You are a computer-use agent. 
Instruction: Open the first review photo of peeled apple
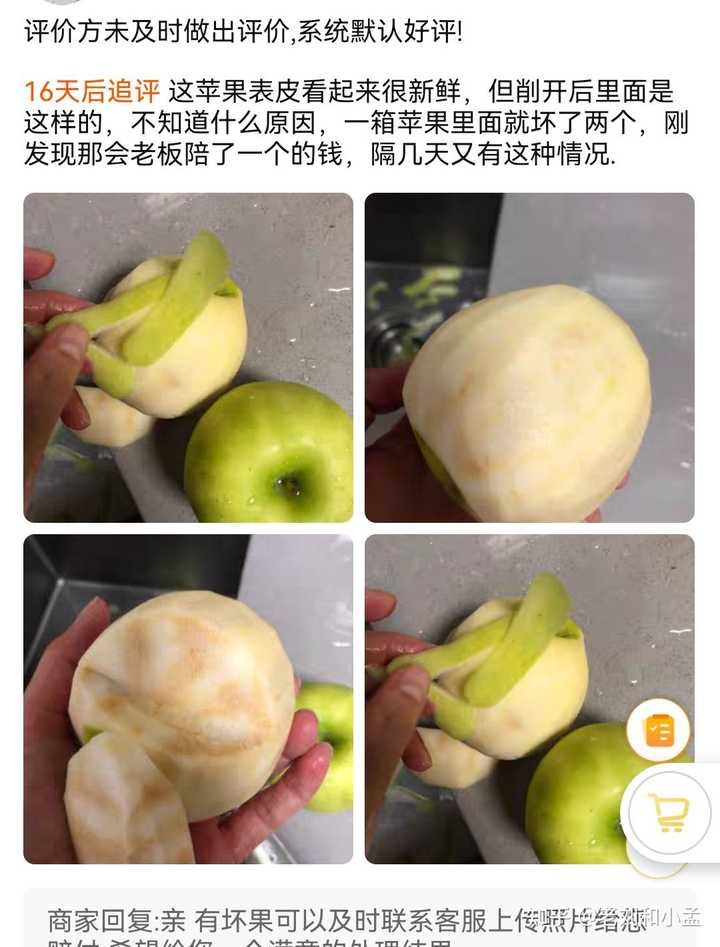188,357
